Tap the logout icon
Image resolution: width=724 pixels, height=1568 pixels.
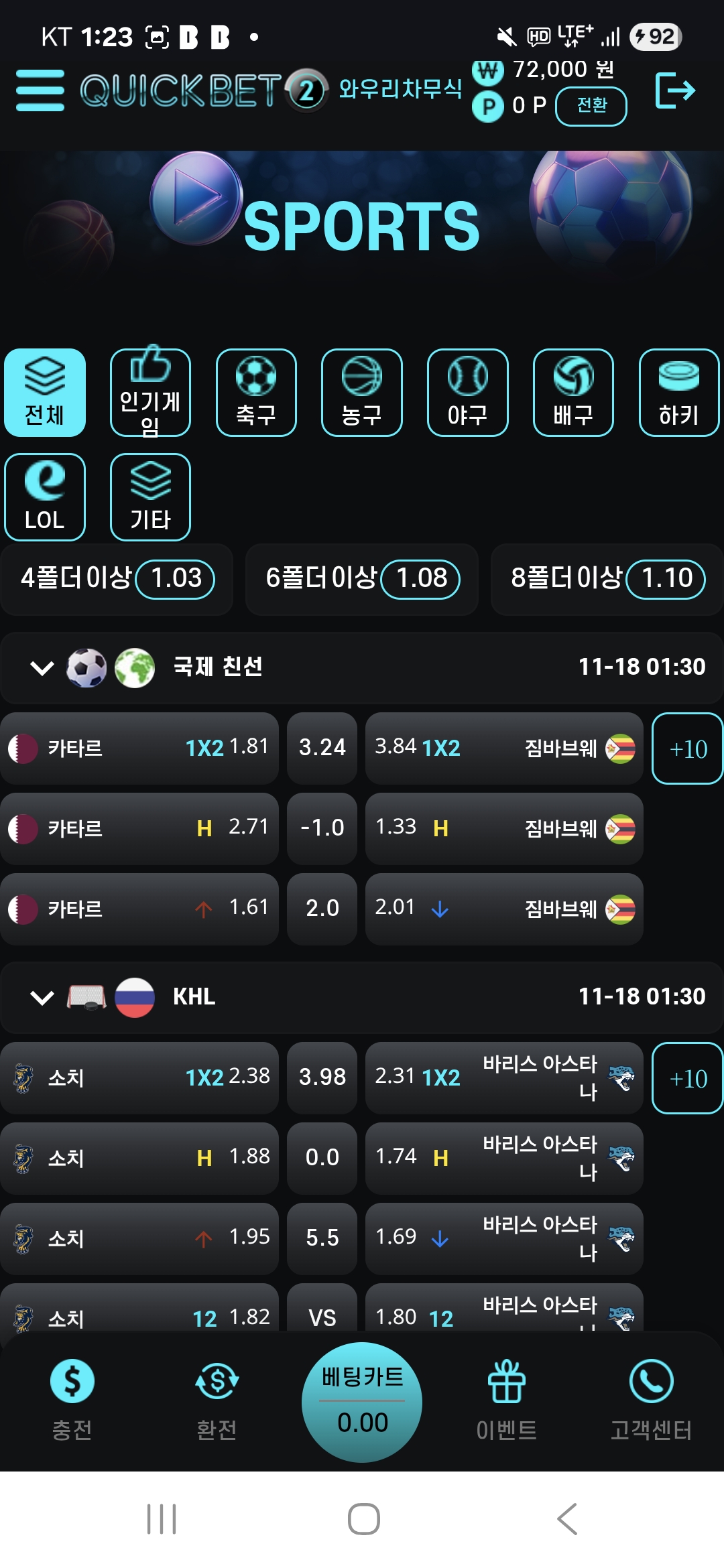pos(674,90)
